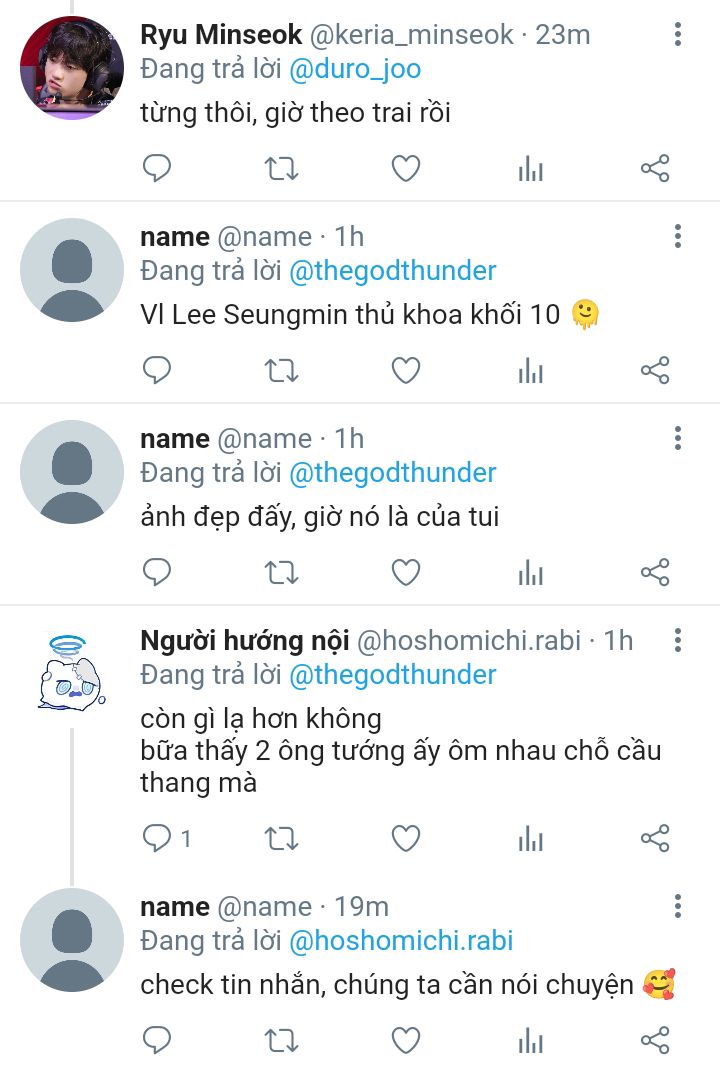
Task: Share the 'Vl Lee Seungmin thủ khoa' tweet
Action: click(654, 371)
